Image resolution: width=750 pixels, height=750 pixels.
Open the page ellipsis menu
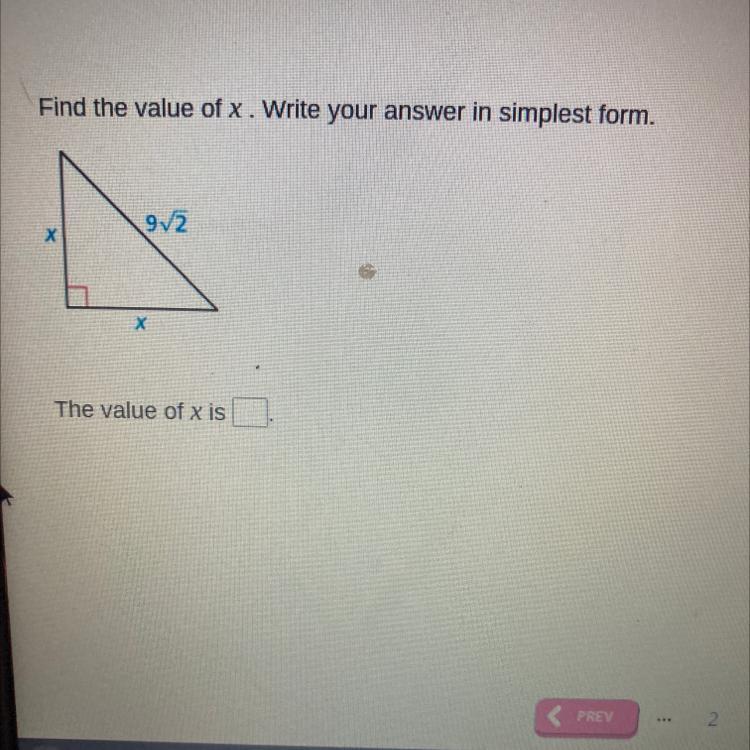point(664,718)
